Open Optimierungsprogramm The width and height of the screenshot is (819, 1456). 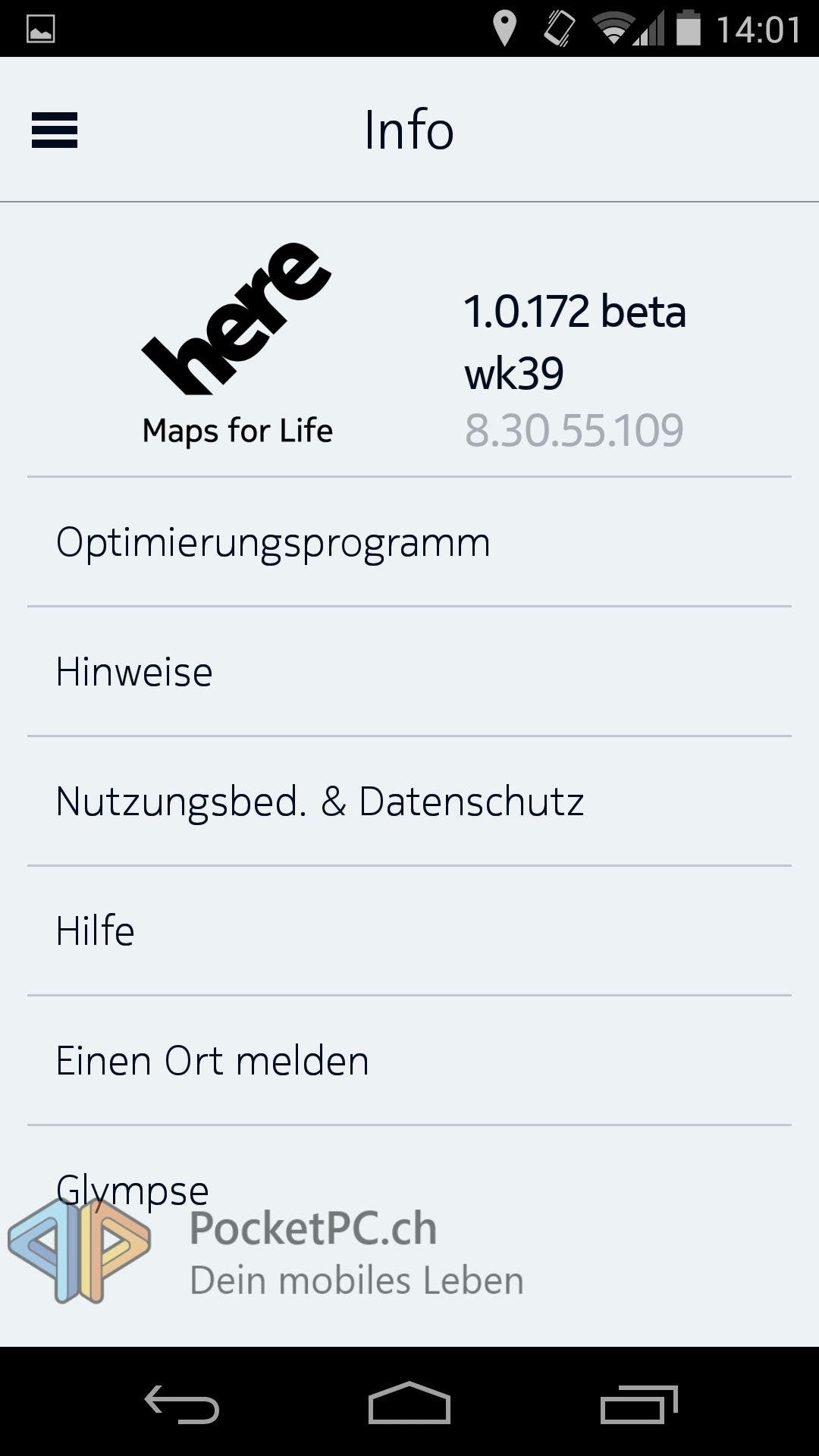pos(409,542)
